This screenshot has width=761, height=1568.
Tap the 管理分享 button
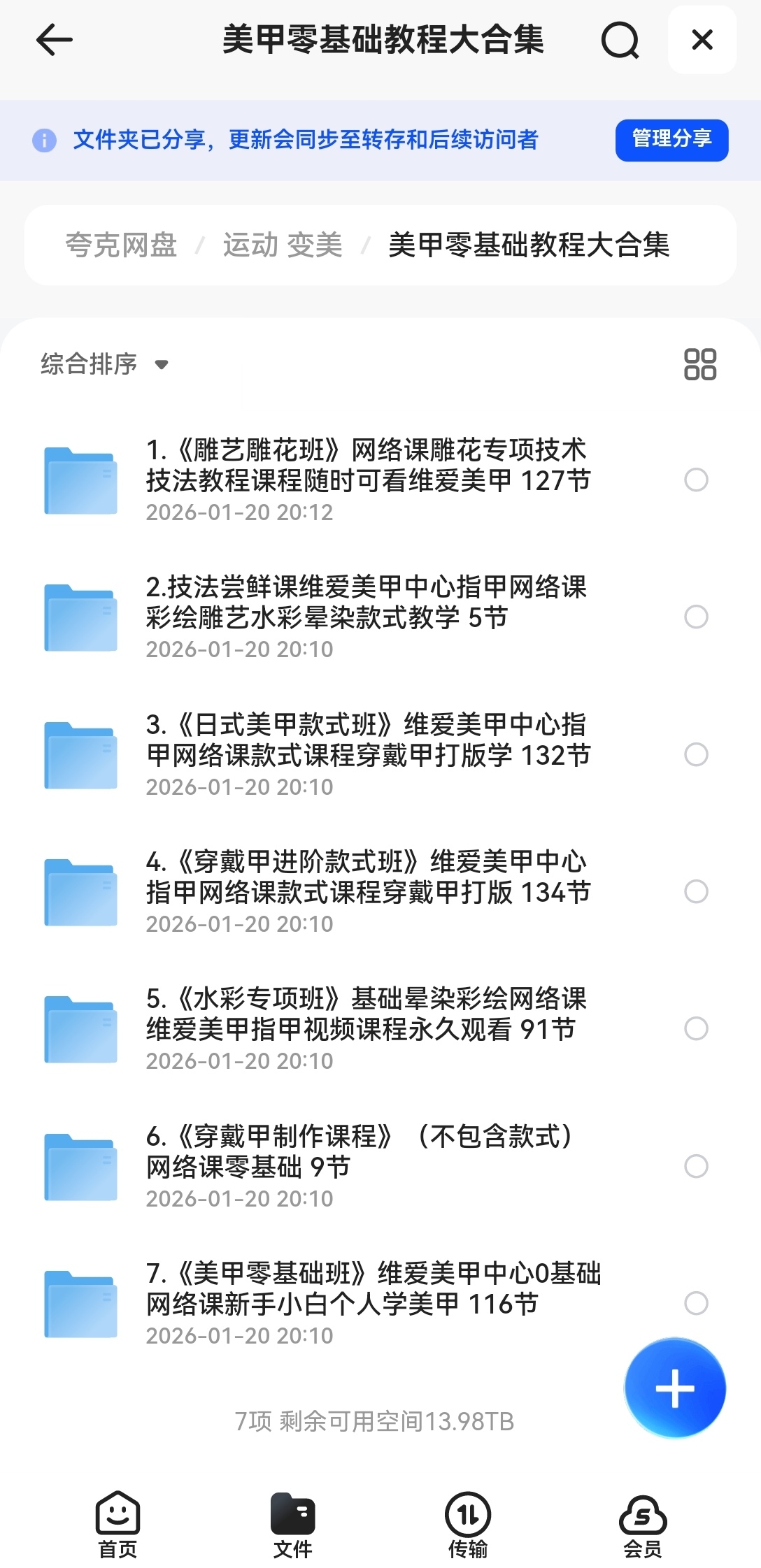tap(671, 140)
